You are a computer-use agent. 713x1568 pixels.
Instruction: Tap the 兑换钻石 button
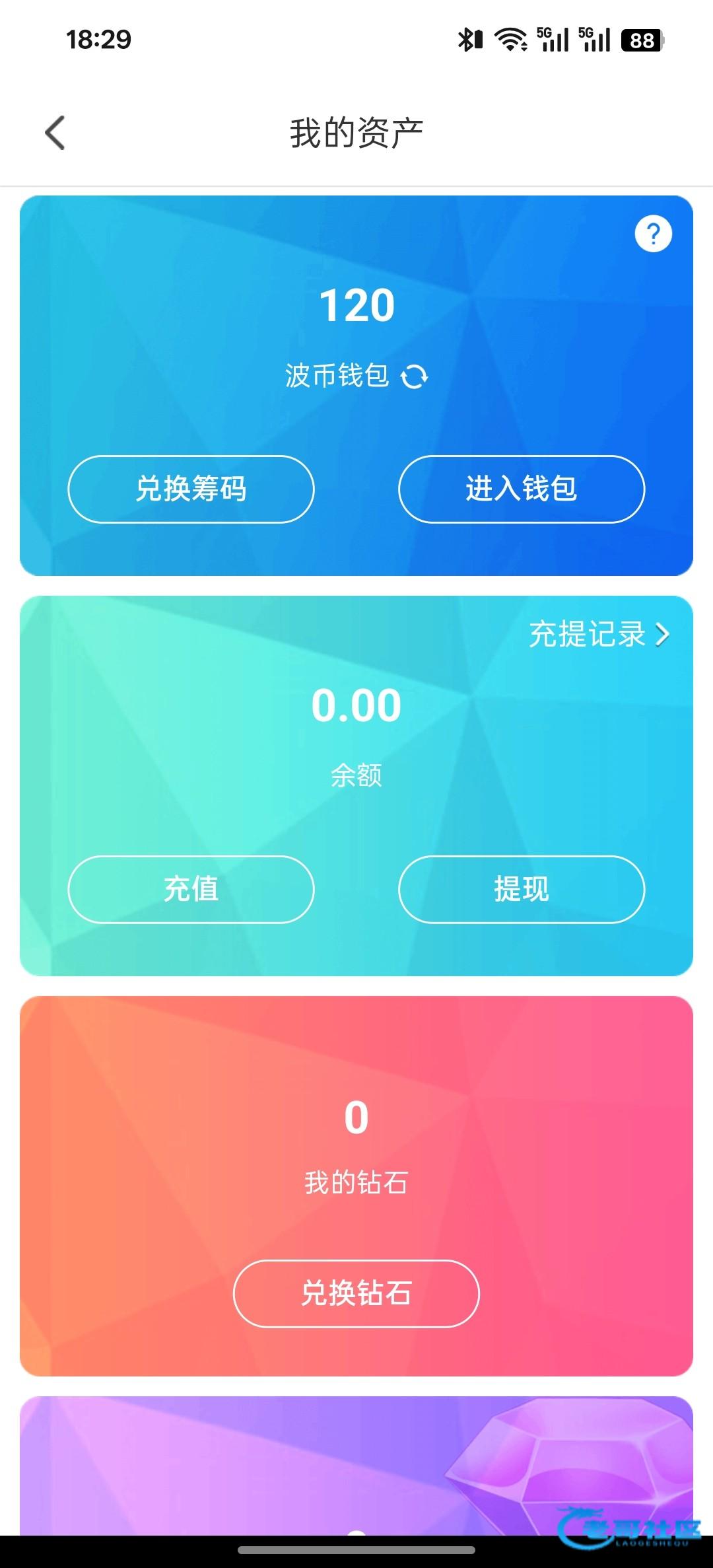356,1293
